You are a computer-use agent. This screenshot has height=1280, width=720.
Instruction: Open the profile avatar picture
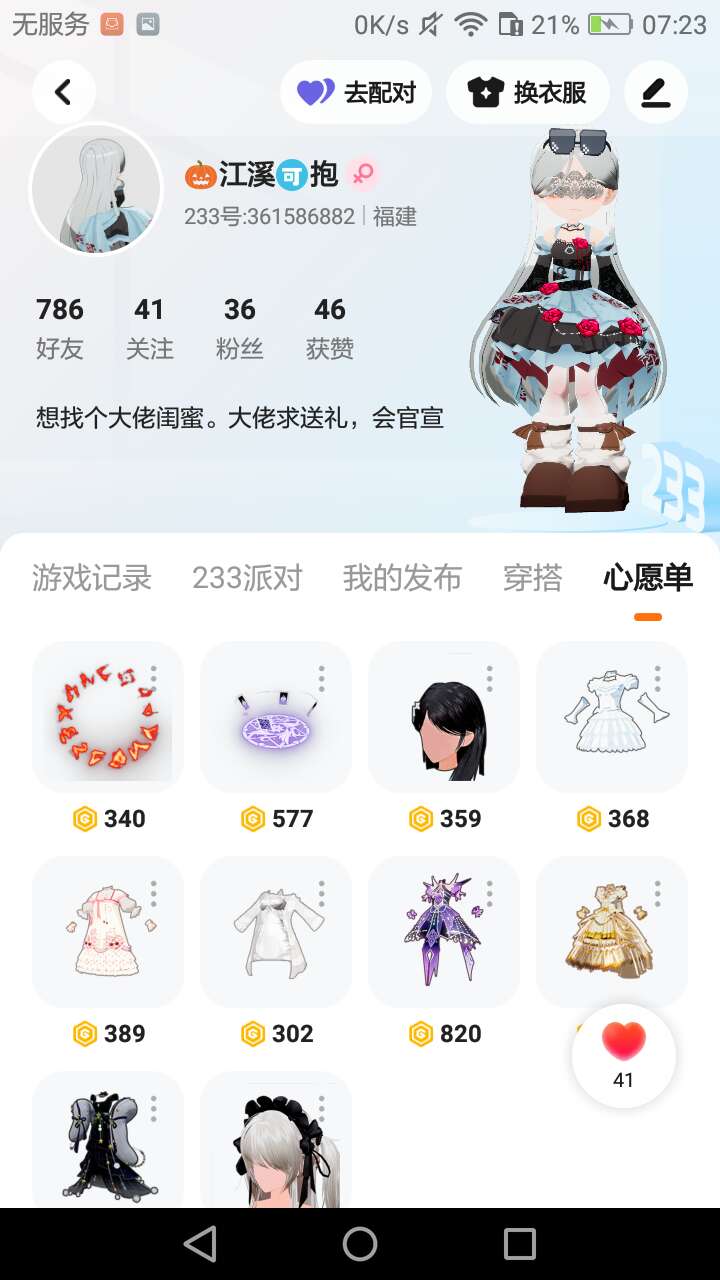[x=96, y=189]
